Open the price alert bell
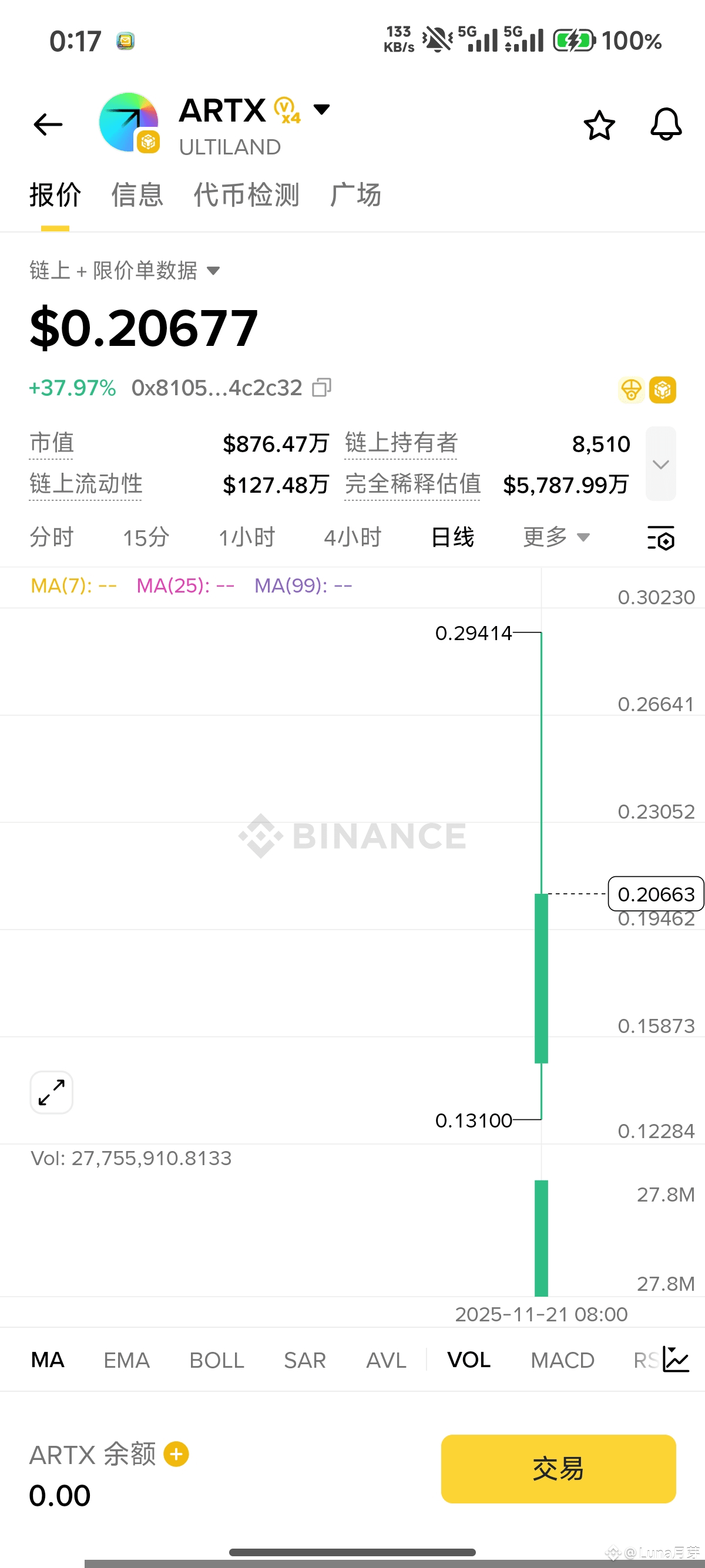Viewport: 705px width, 1568px height. [666, 125]
